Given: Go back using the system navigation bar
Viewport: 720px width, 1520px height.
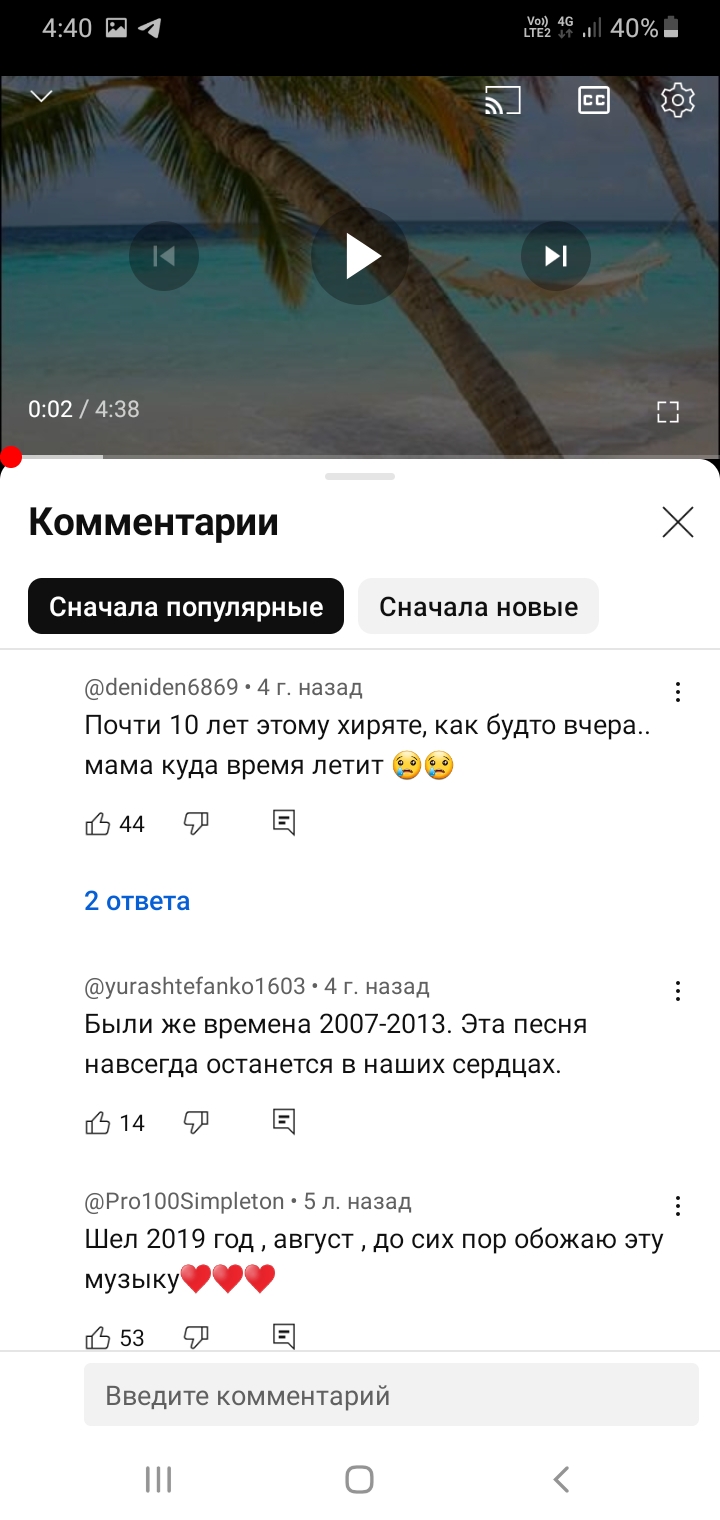Looking at the screenshot, I should click(x=562, y=1479).
